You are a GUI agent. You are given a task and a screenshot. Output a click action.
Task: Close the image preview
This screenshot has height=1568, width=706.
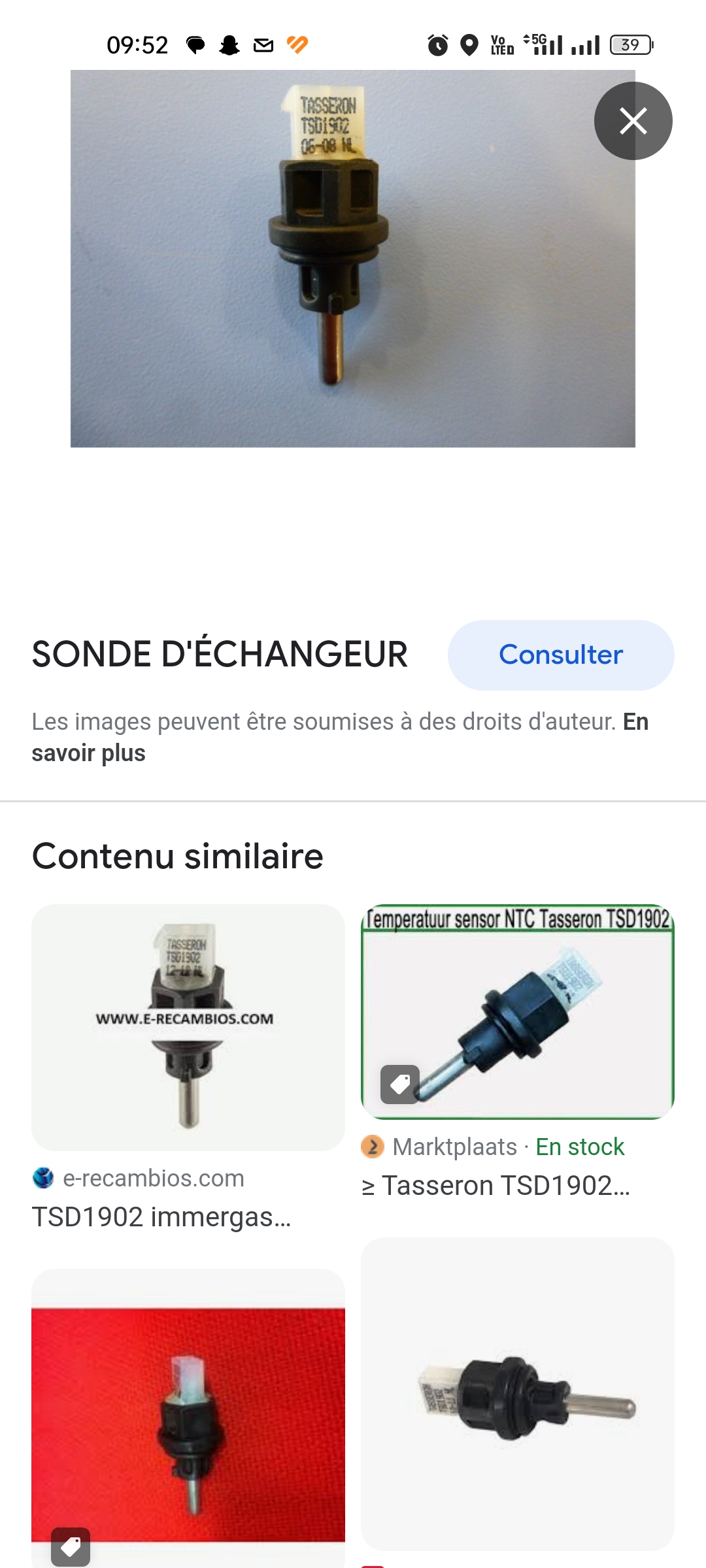coord(633,121)
